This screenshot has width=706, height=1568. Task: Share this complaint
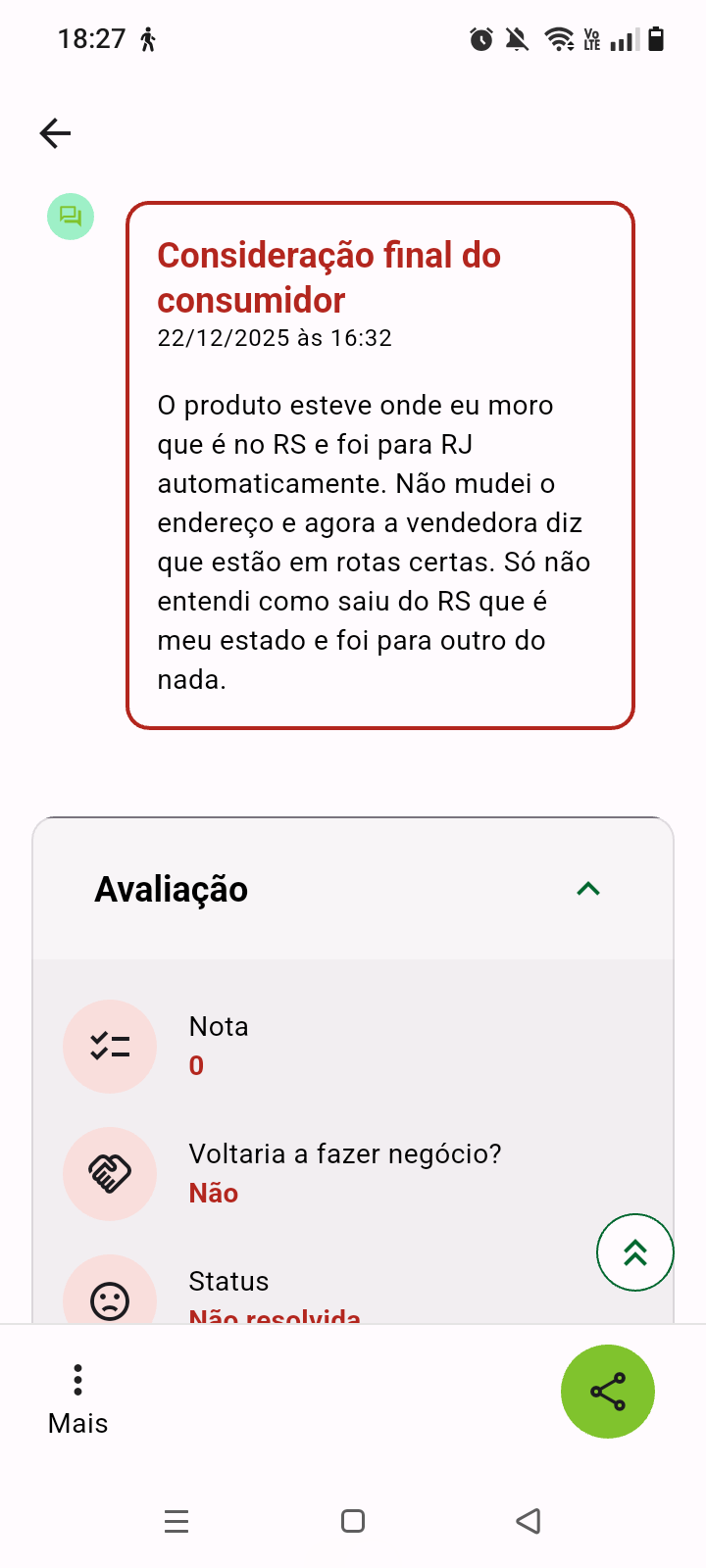click(607, 1392)
